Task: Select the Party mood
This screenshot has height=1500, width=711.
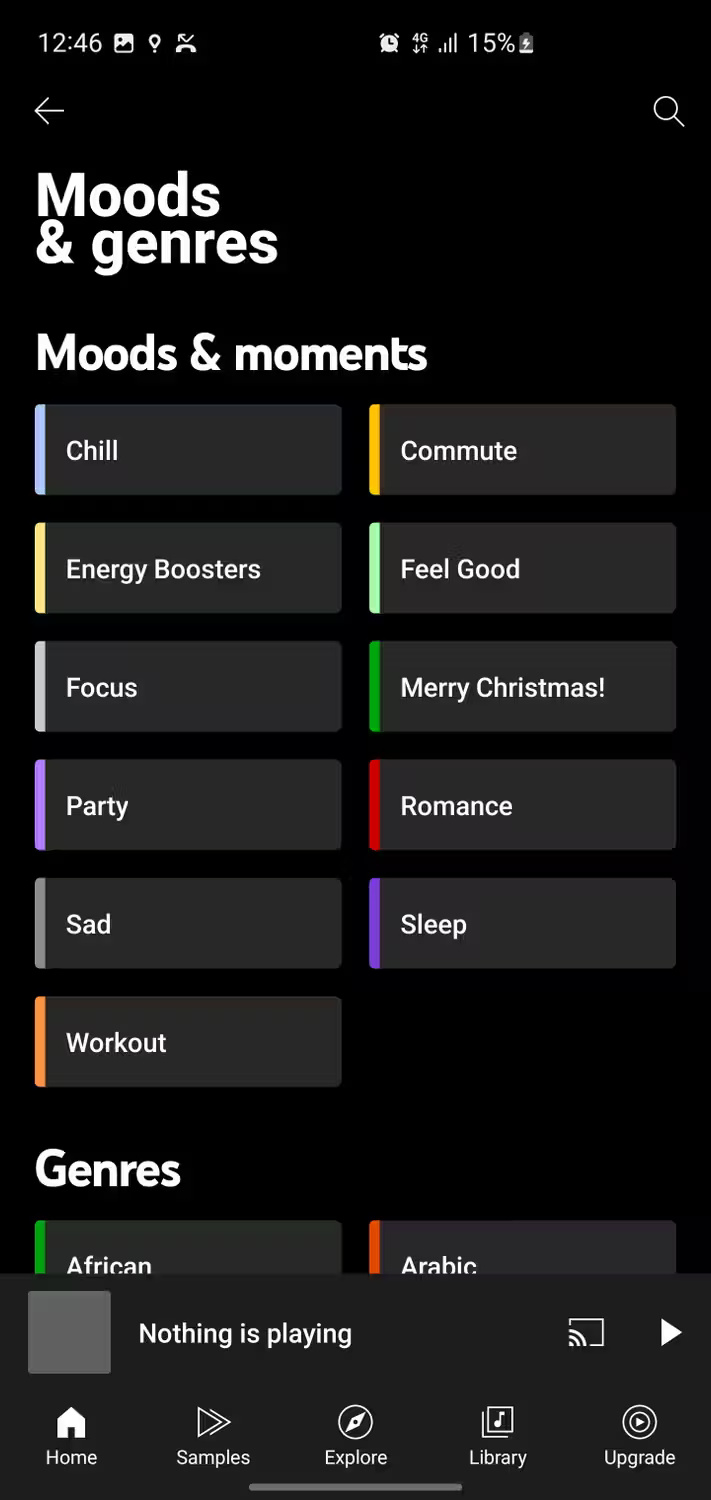Action: [x=188, y=805]
